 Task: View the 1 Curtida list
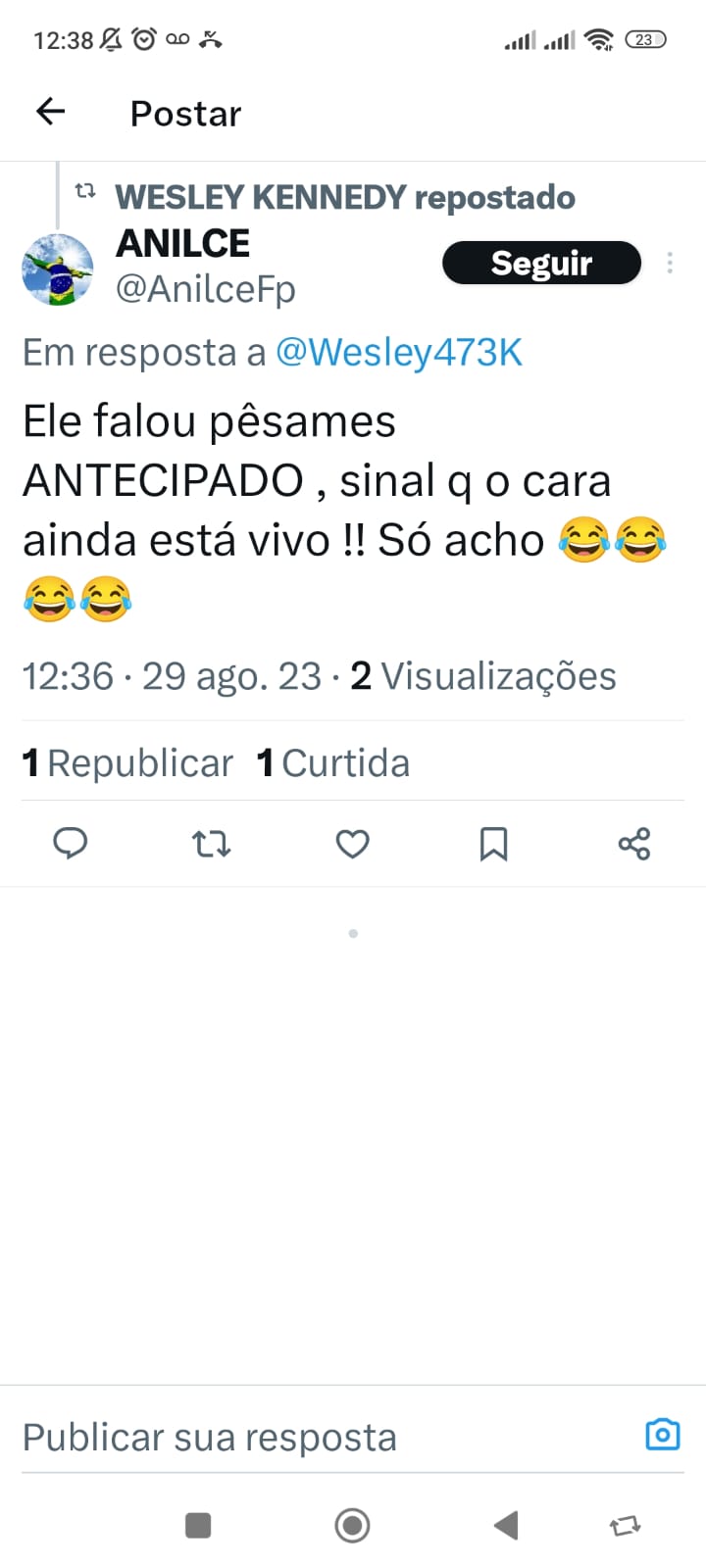pyautogui.click(x=333, y=762)
